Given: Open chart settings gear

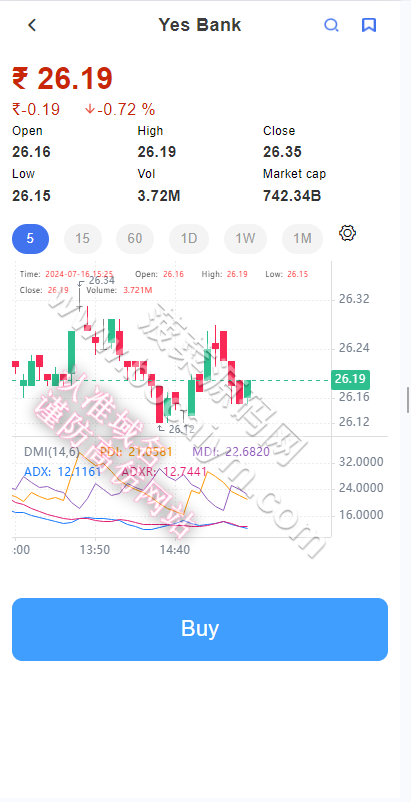Looking at the screenshot, I should (347, 234).
